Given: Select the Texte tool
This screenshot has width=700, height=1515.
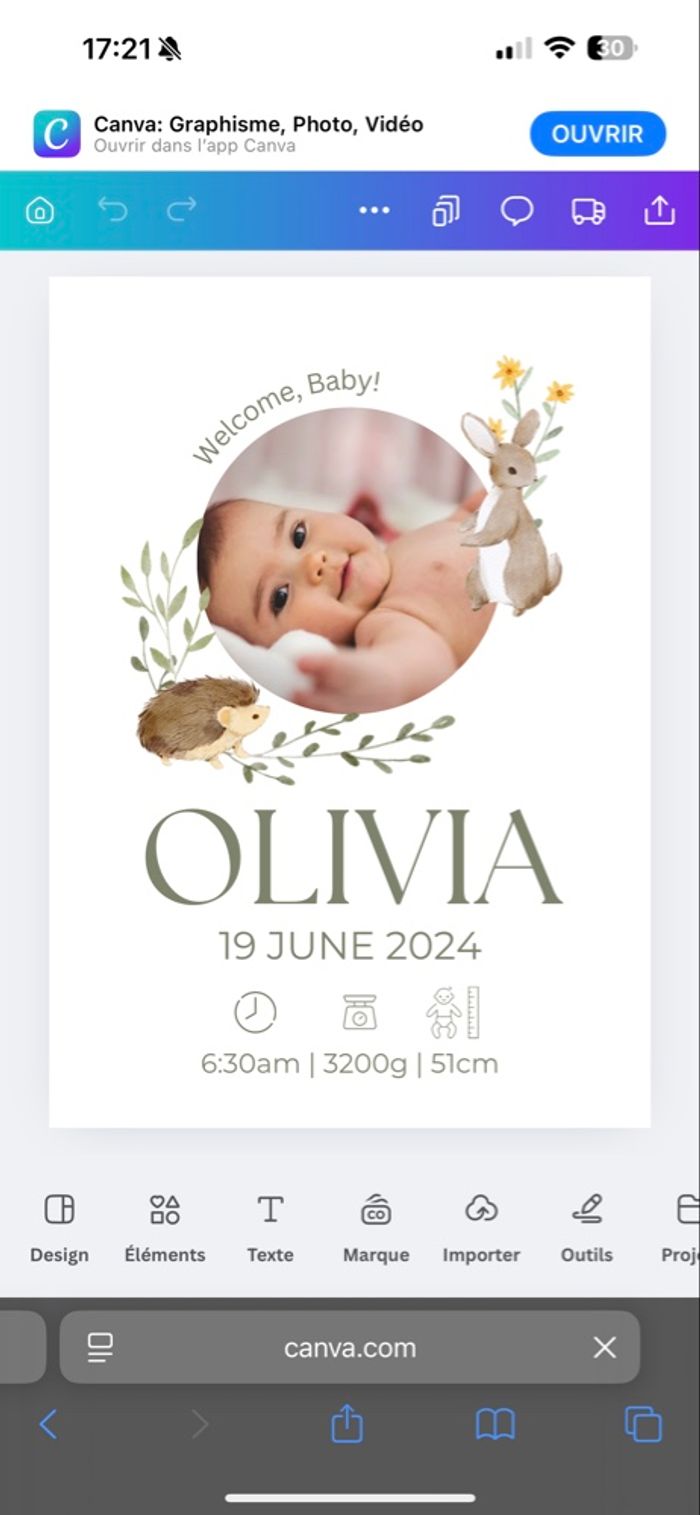Looking at the screenshot, I should tap(270, 1226).
